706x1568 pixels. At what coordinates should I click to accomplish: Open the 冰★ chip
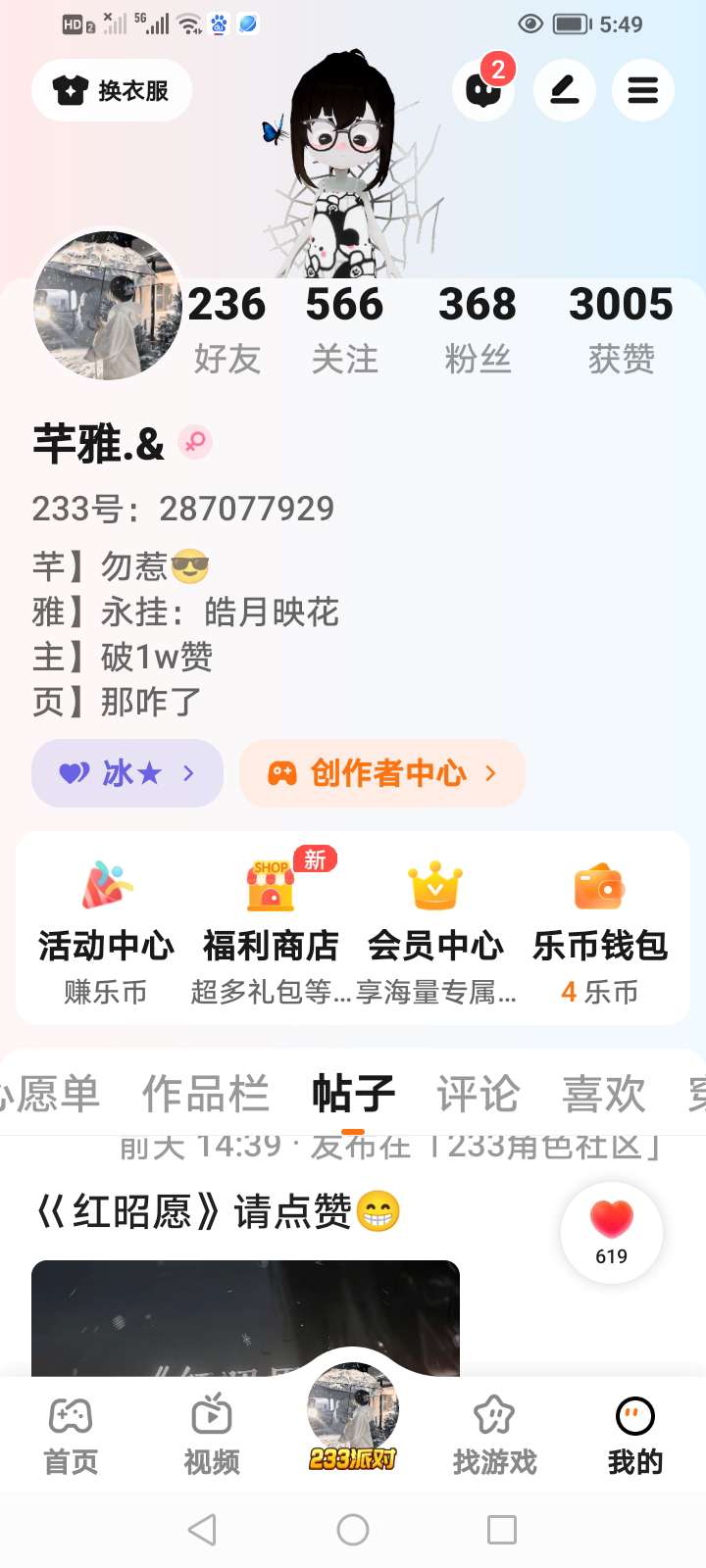coord(127,773)
